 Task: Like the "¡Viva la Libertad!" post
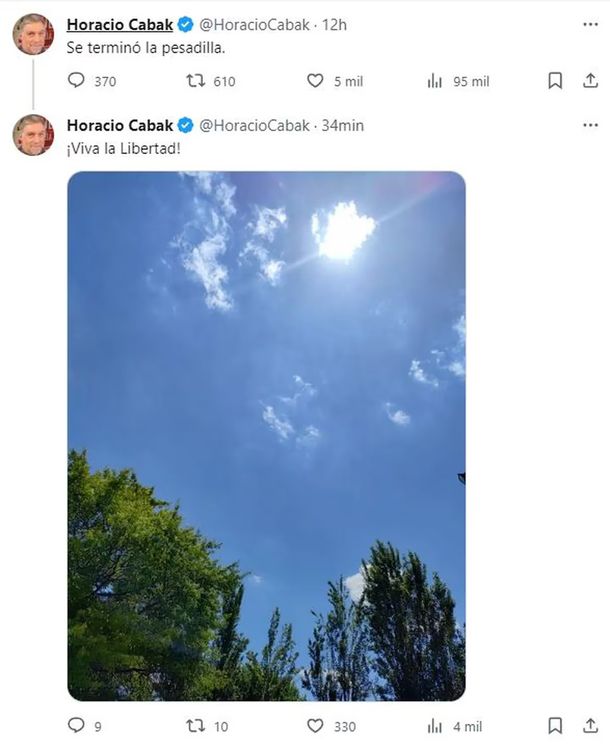[315, 726]
